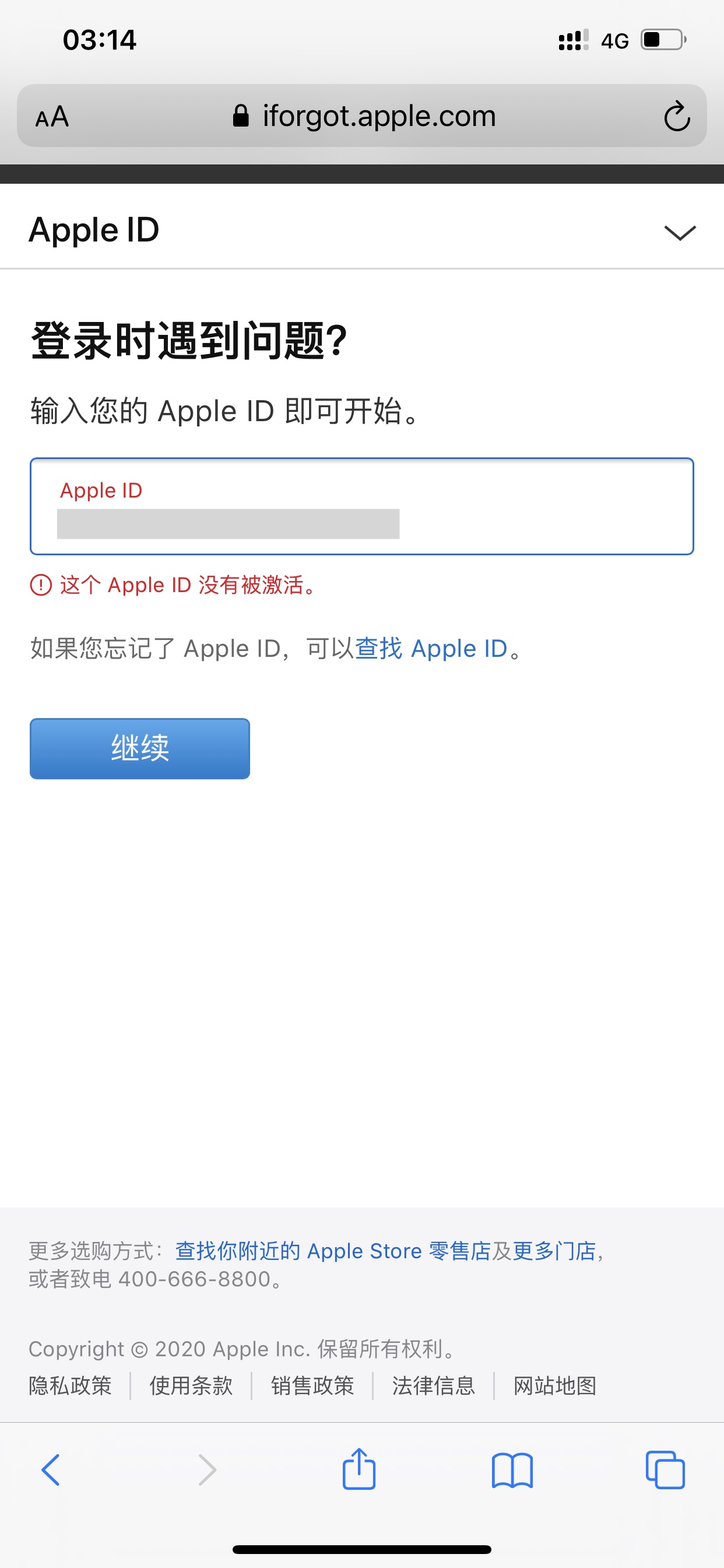
Task: Open Safari bookmarks book icon
Action: [512, 1470]
